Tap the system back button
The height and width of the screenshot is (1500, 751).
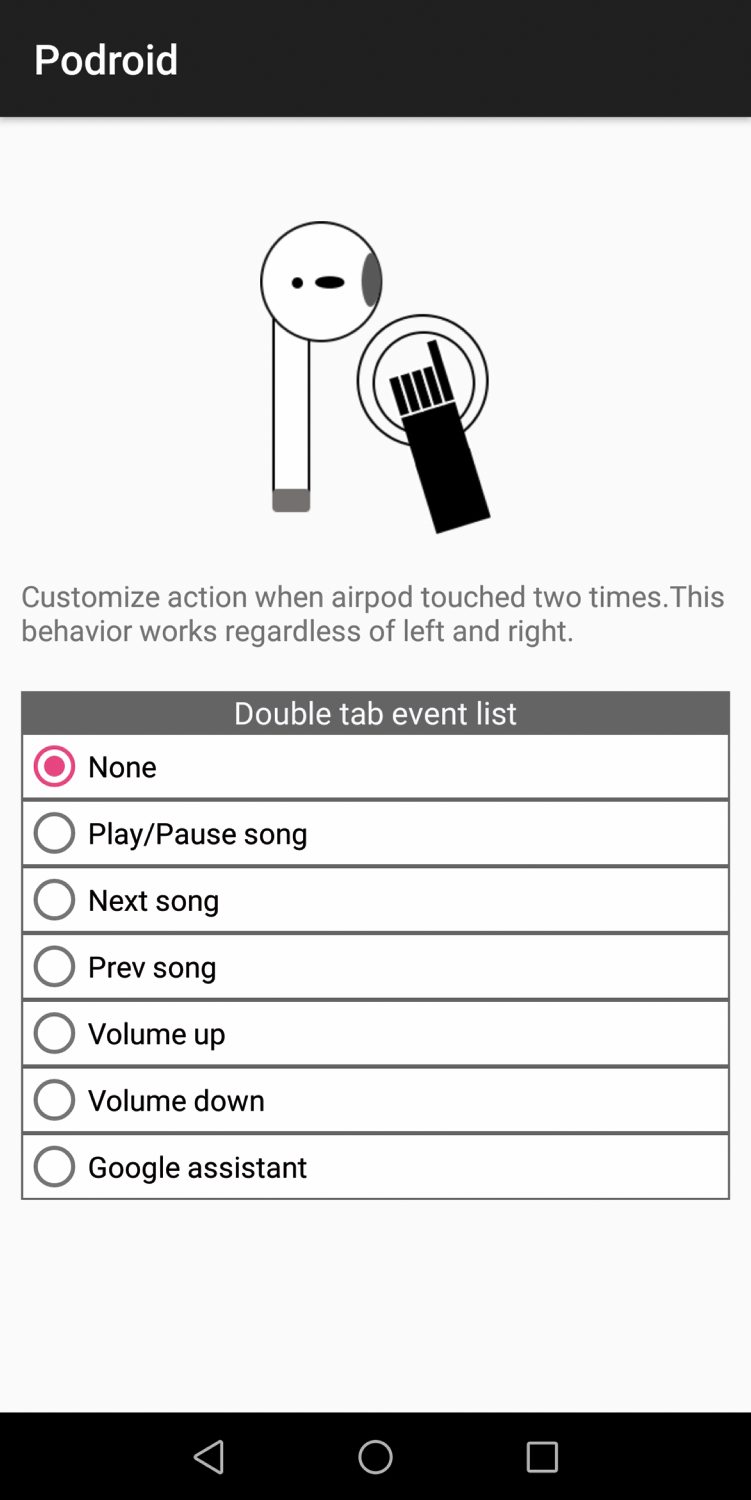coord(209,1457)
